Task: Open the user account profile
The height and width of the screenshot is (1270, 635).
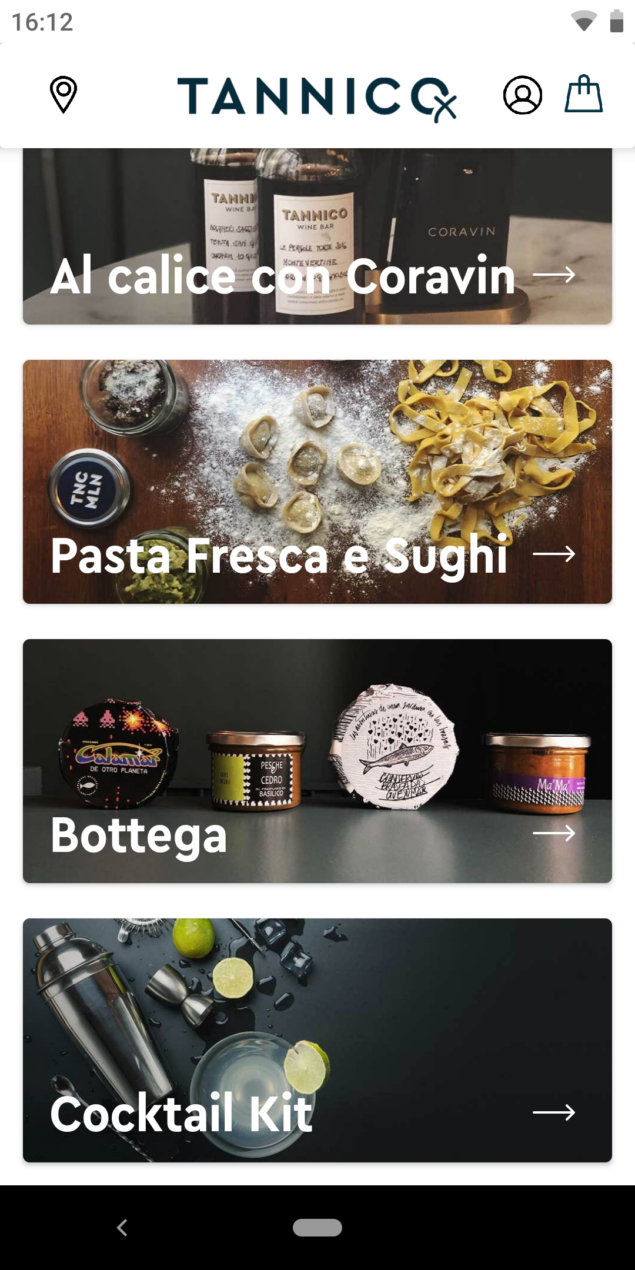Action: pos(522,96)
